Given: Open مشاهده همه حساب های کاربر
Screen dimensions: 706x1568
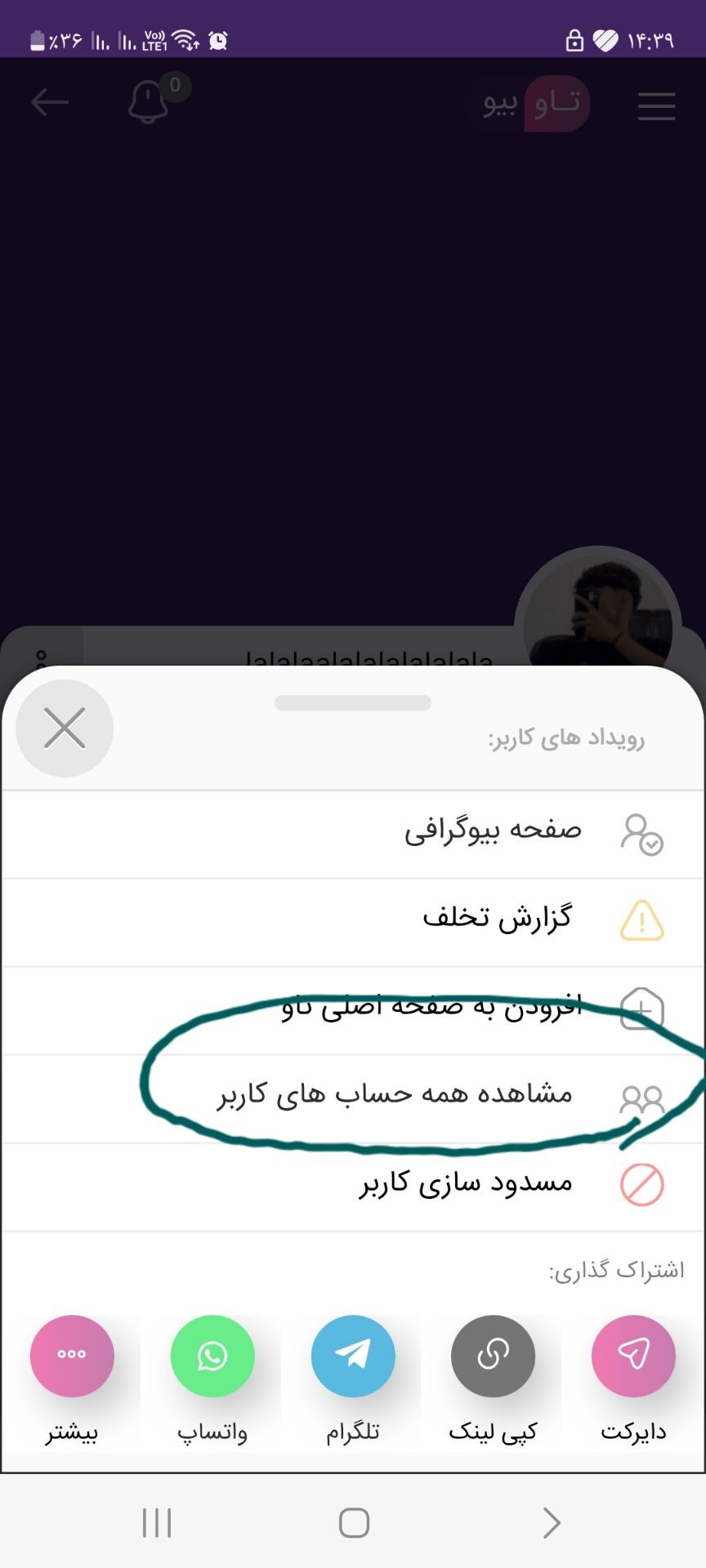Looking at the screenshot, I should pos(353,1098).
